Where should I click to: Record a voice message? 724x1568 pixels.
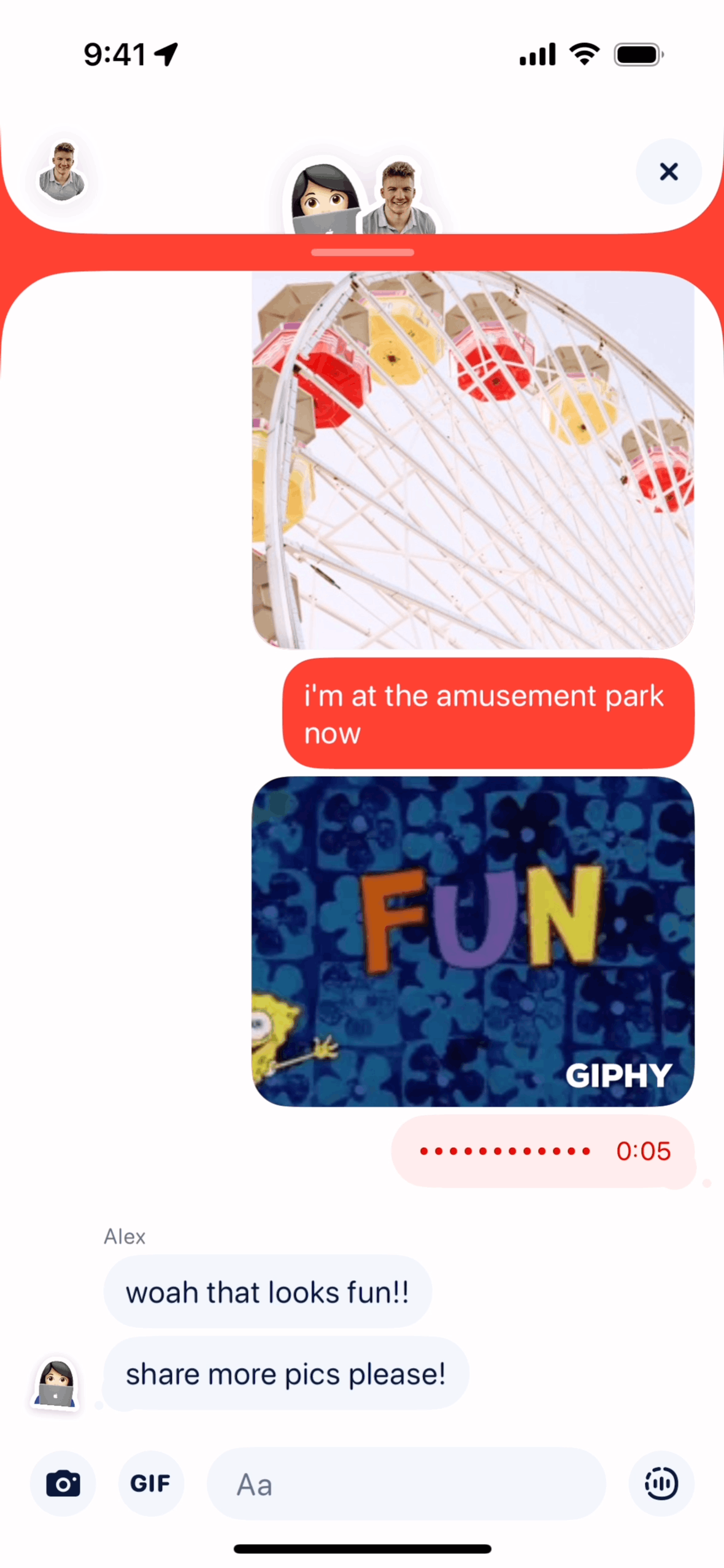pos(661,1483)
